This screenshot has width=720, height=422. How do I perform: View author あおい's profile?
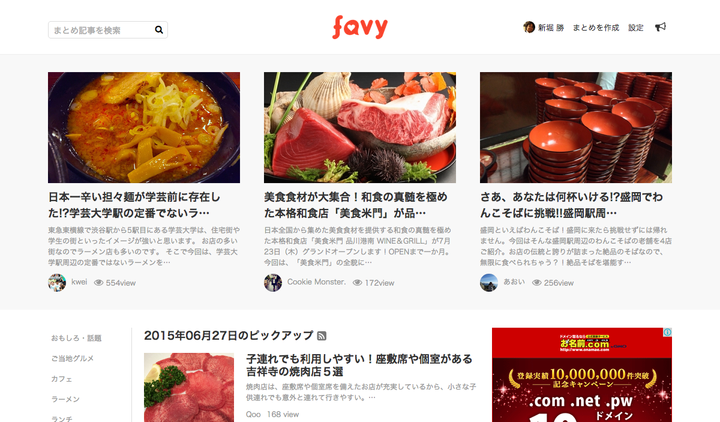(513, 283)
